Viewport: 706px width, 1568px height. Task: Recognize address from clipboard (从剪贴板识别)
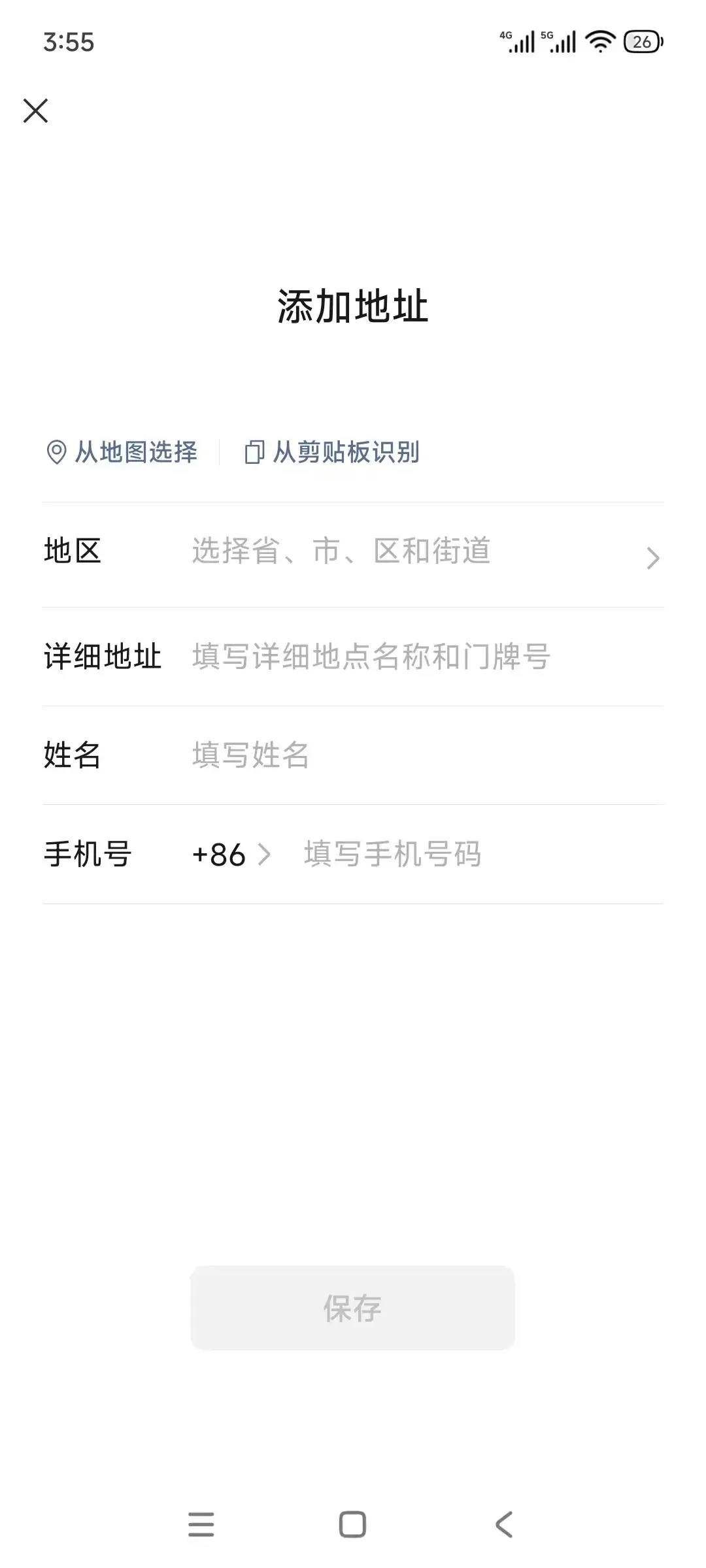pyautogui.click(x=332, y=452)
